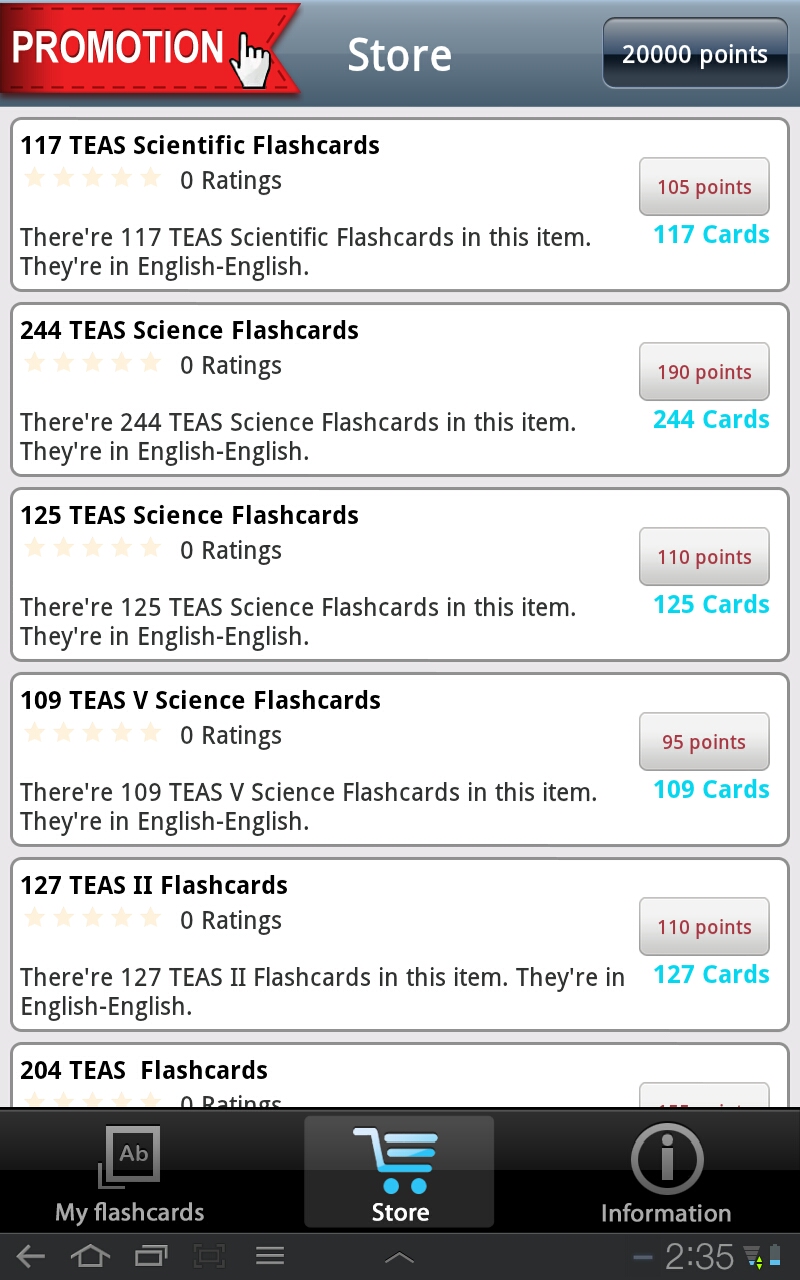Purchase 125 TEAS Science Flashcards for 110 points
The image size is (800, 1280).
[704, 557]
